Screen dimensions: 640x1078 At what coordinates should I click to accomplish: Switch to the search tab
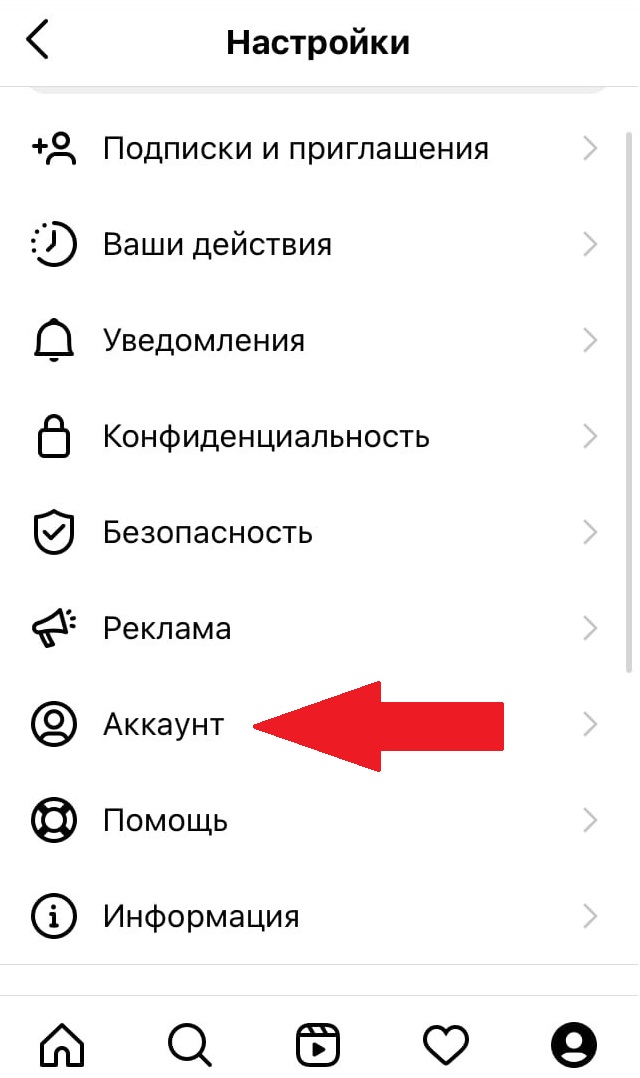coord(190,1045)
